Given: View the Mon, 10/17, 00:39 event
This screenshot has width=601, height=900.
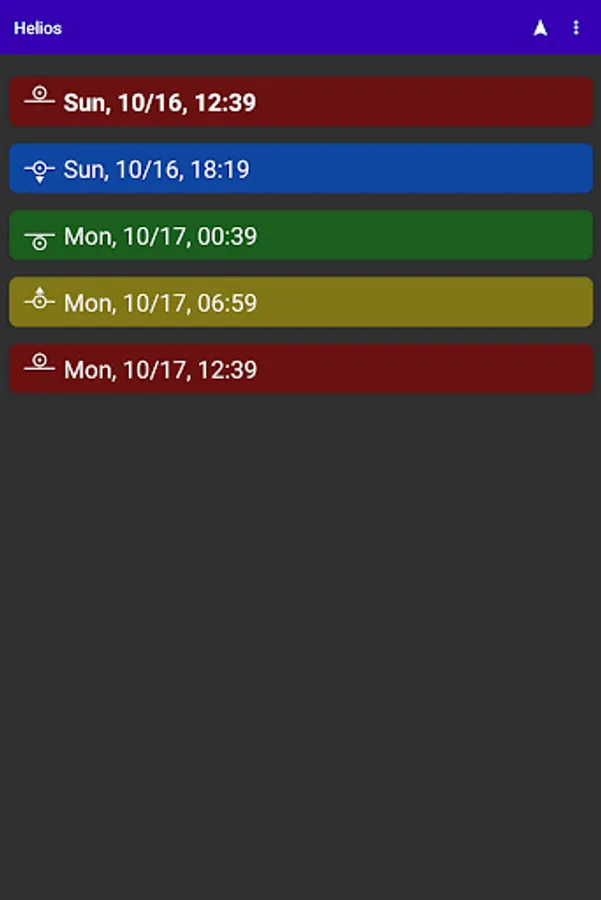Looking at the screenshot, I should pyautogui.click(x=300, y=236).
